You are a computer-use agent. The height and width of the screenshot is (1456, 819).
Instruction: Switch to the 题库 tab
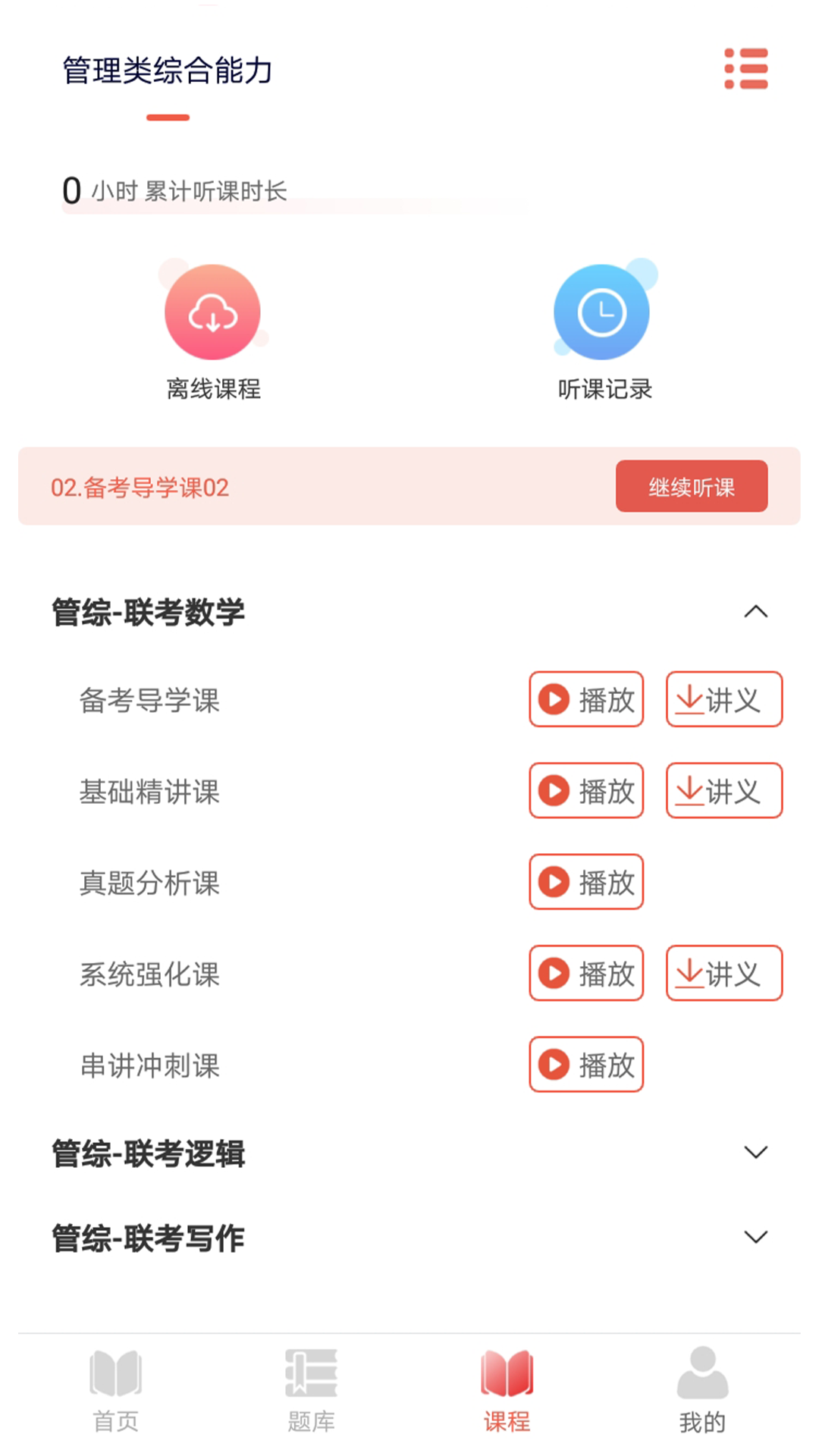tap(311, 1390)
